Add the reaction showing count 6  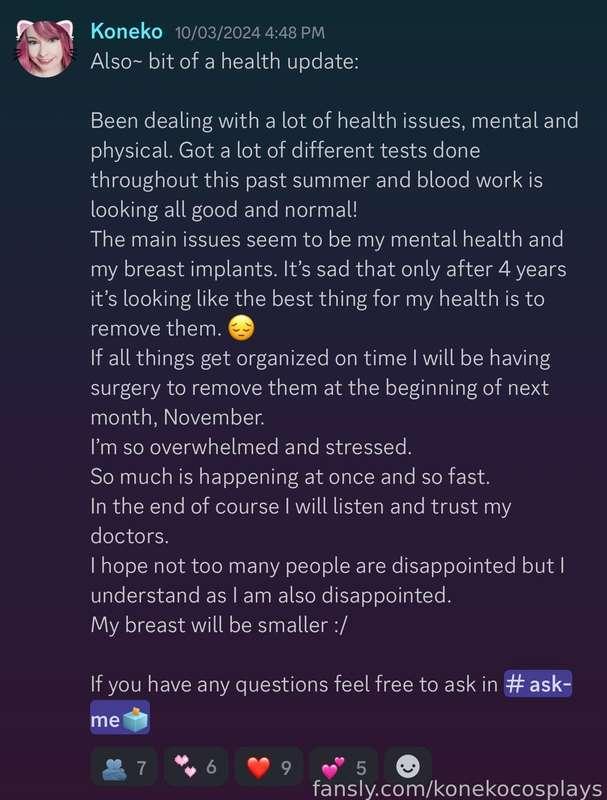[195, 768]
